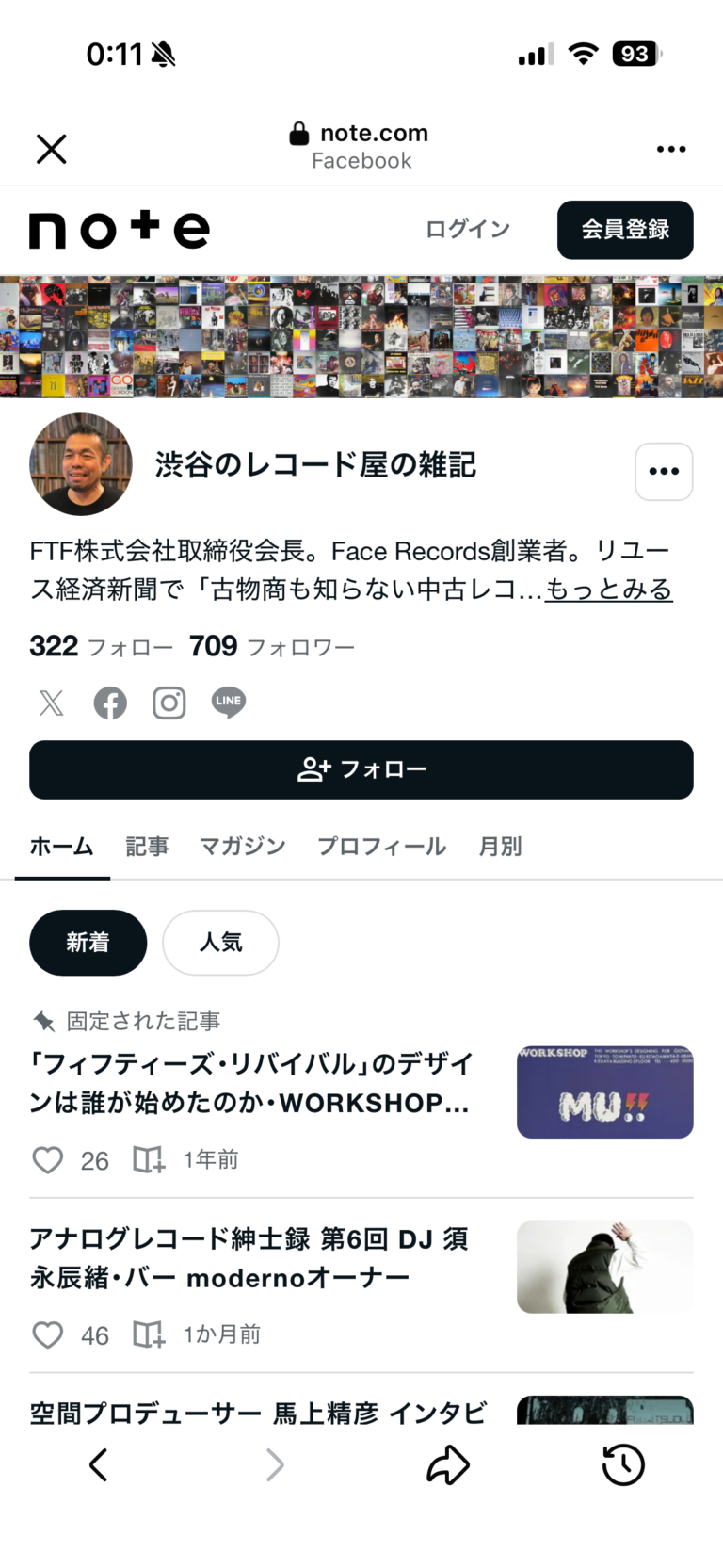
Task: Select the 人気 sort chip
Action: point(220,943)
